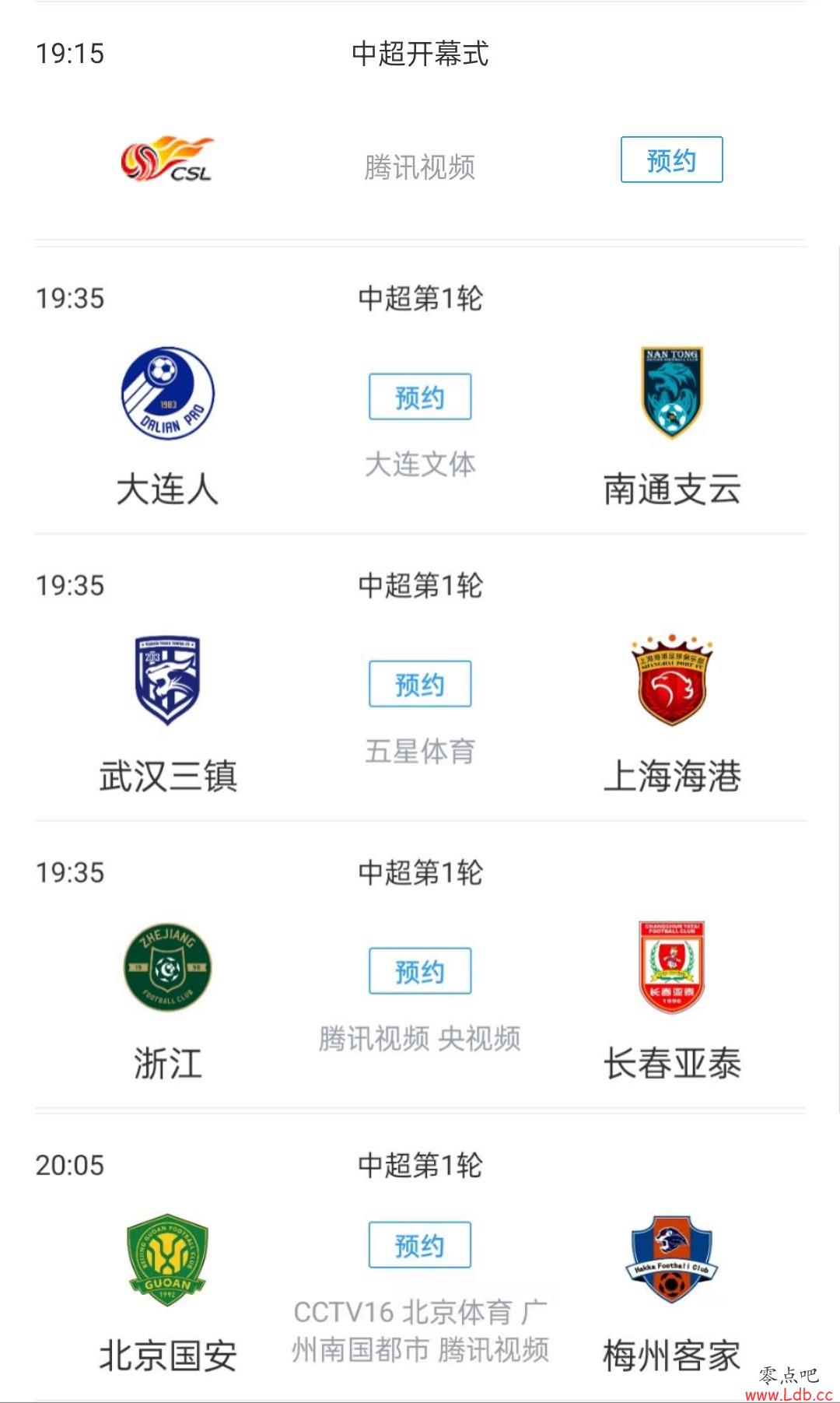Book a reminder for 浙江 vs 长春亚泰
The width and height of the screenshot is (840, 1403).
420,971
